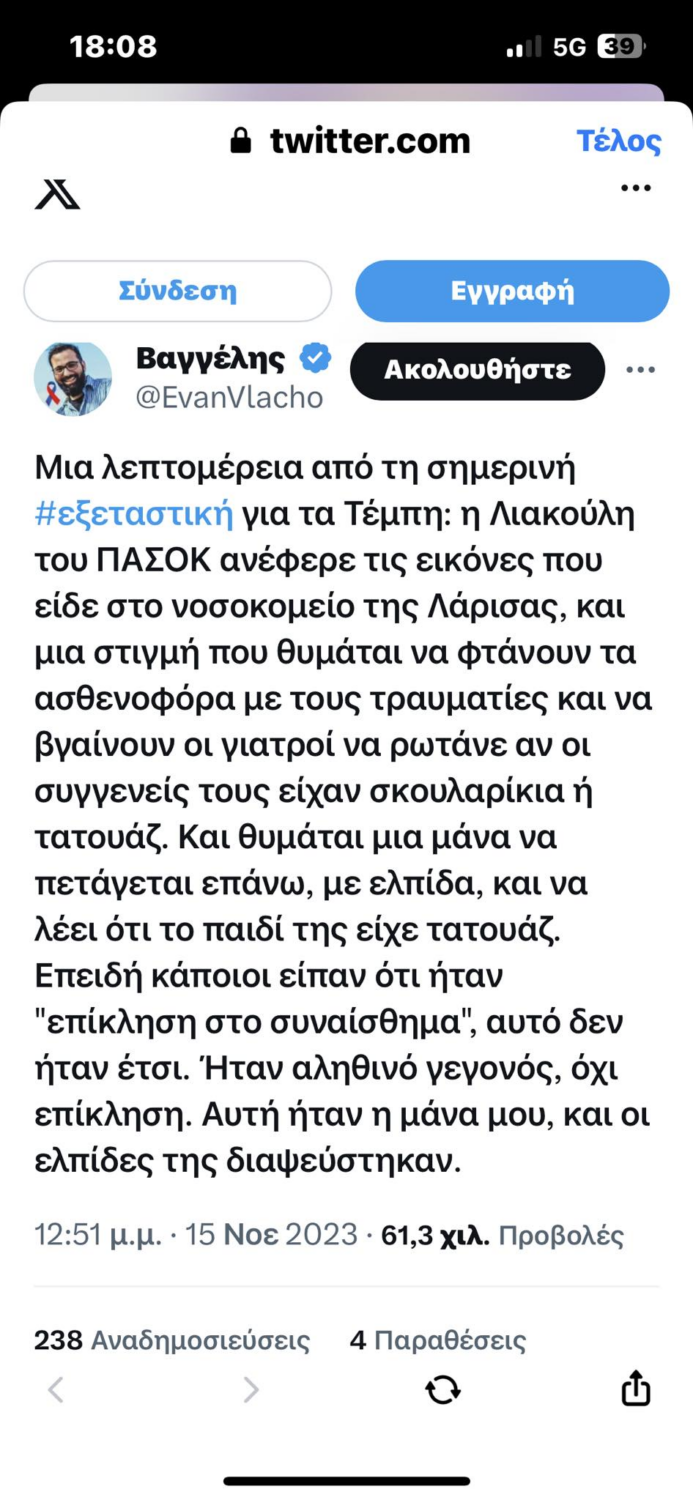Go back in the browser
This screenshot has height=1500, width=693.
pyautogui.click(x=56, y=1389)
